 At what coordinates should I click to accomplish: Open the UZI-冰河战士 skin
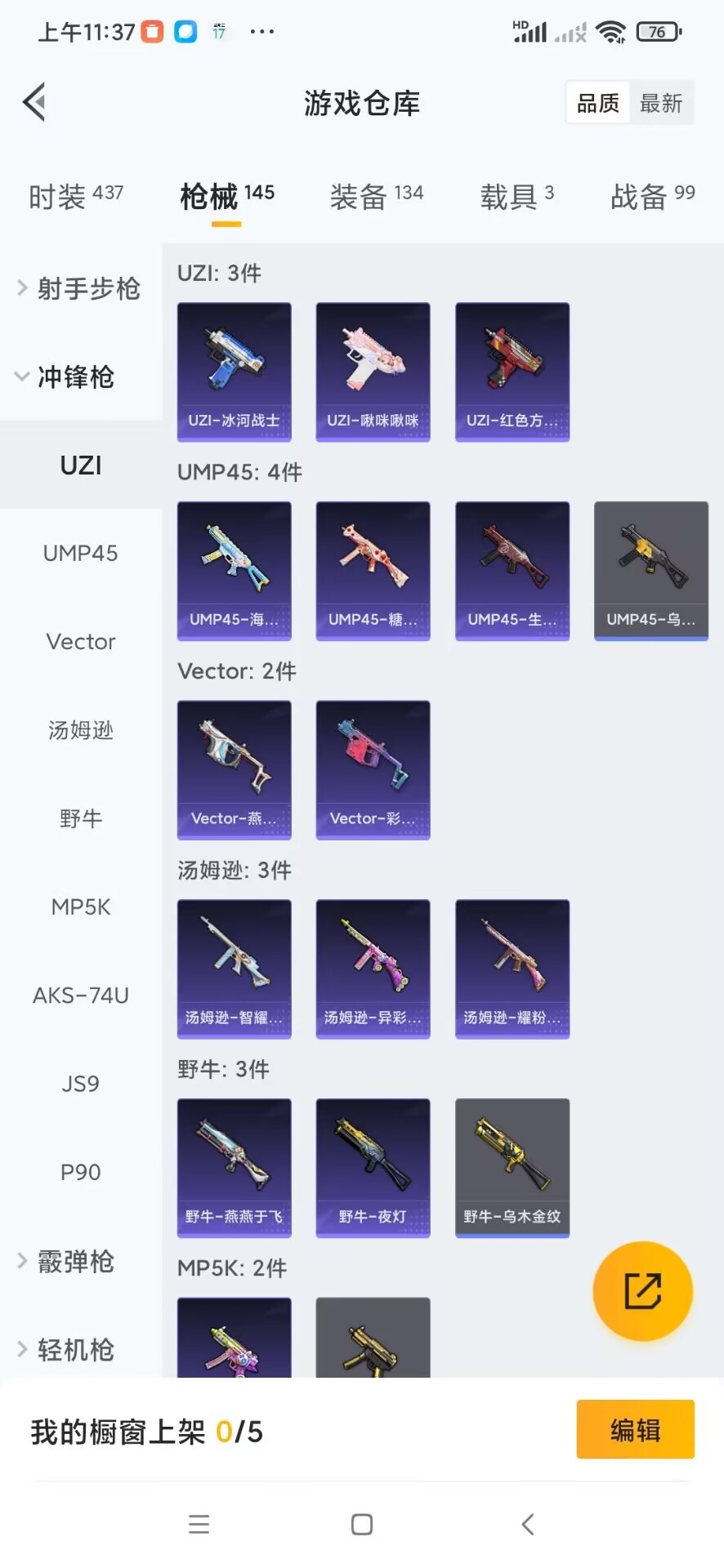234,372
